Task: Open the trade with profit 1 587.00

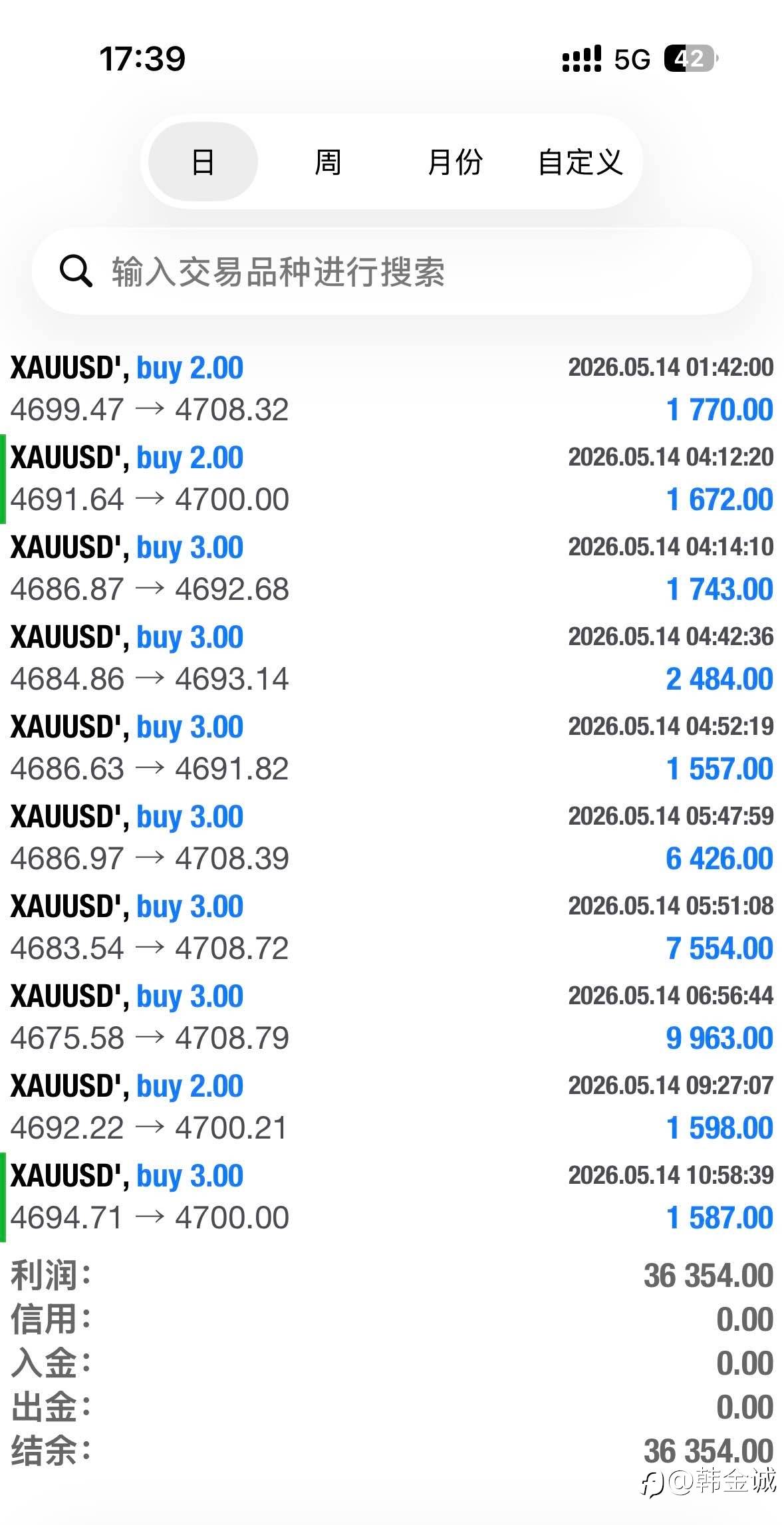Action: point(392,1197)
